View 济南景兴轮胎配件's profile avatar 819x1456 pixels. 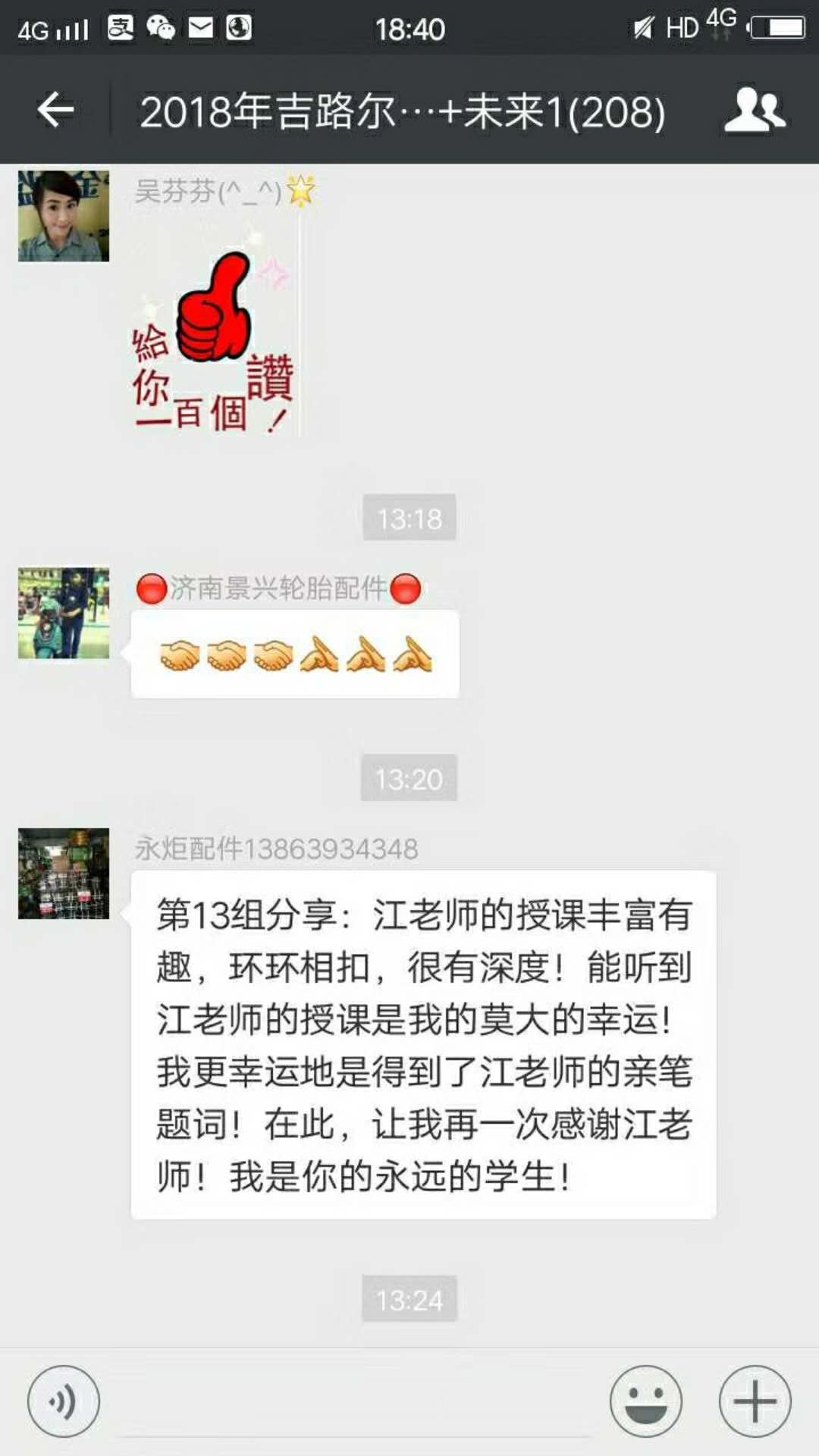[x=64, y=613]
